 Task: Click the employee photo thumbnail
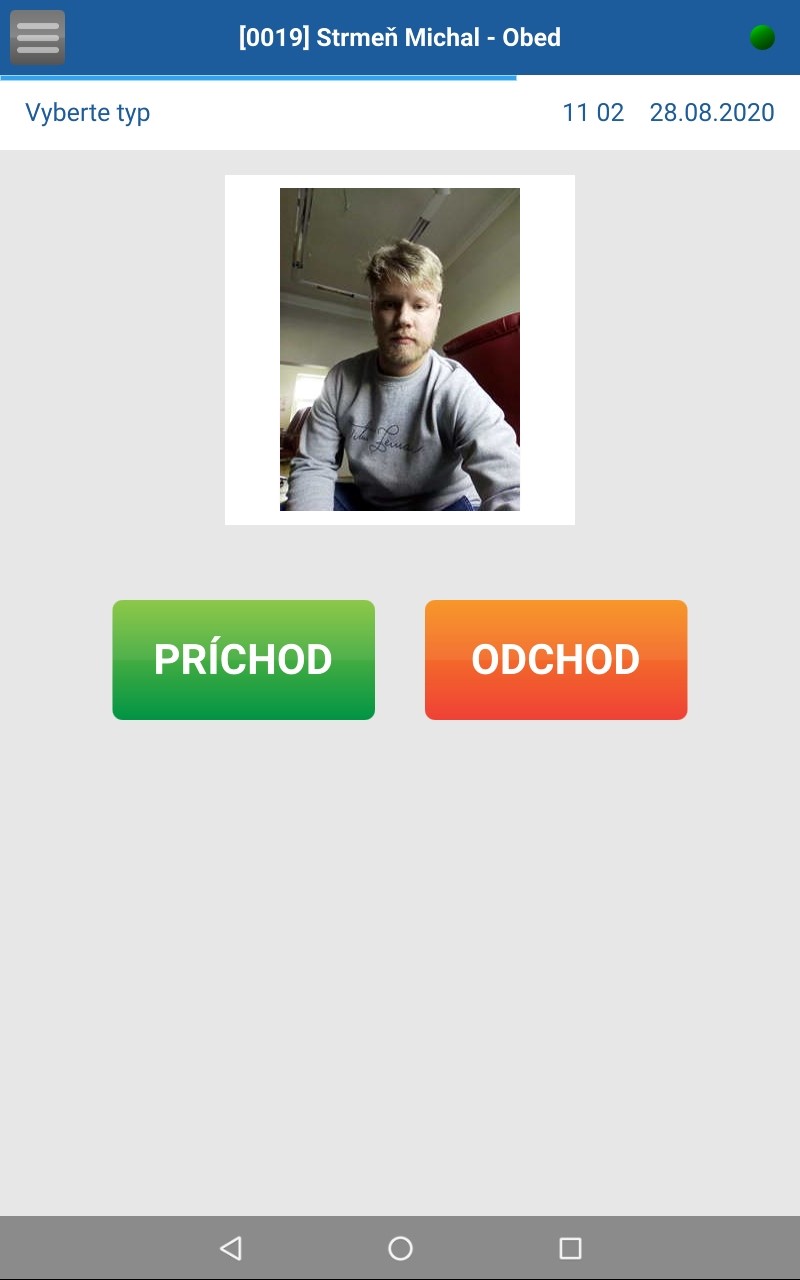point(400,350)
